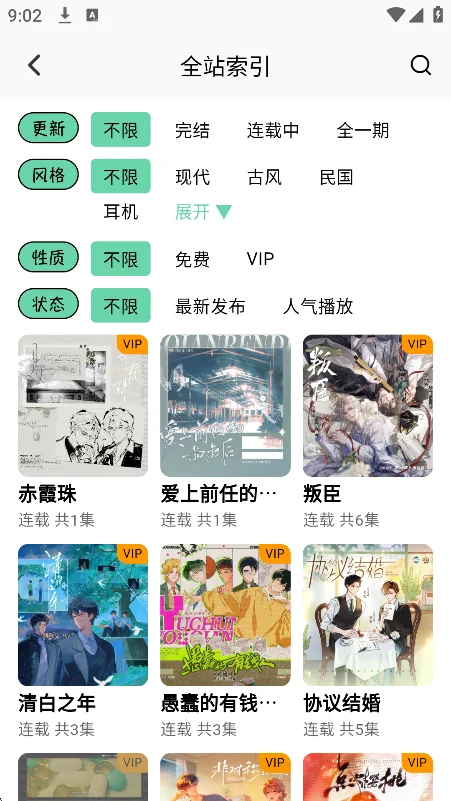Screen dimensions: 451x801
Task: Choose the 现代 style filter
Action: coord(192,177)
